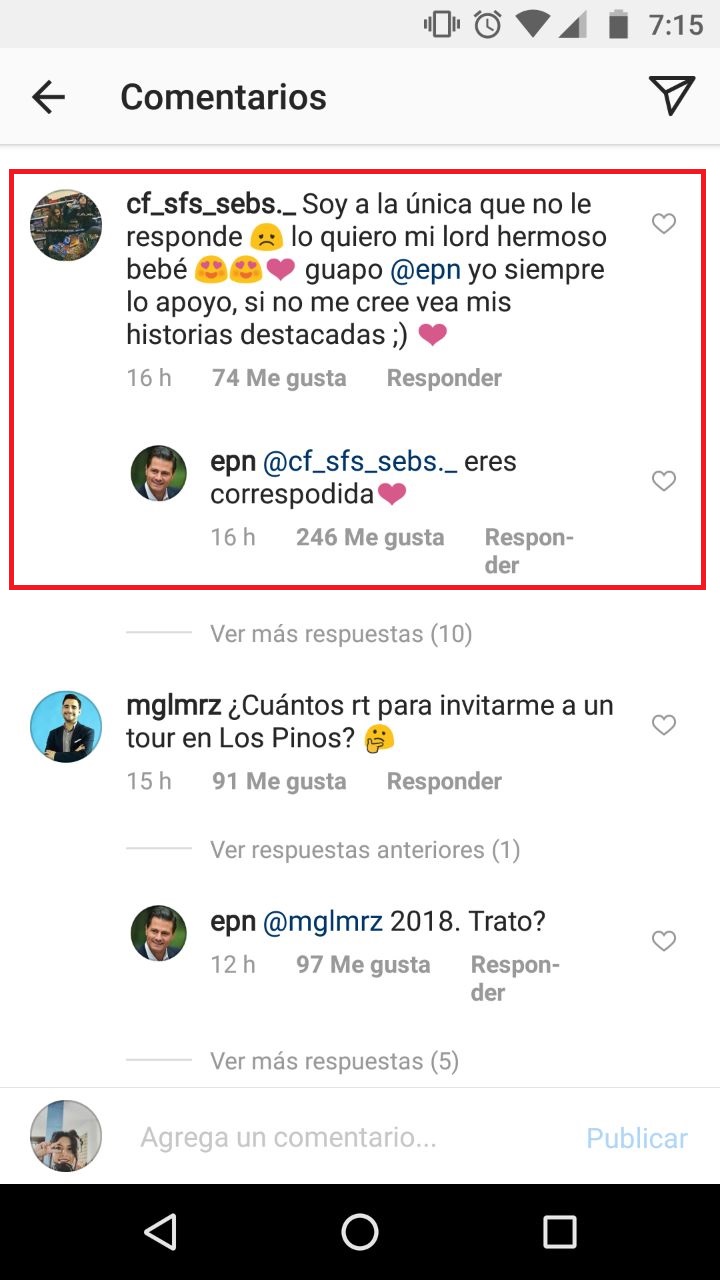Viewport: 720px width, 1280px height.
Task: Tap Publicar to post comment
Action: coord(636,1138)
